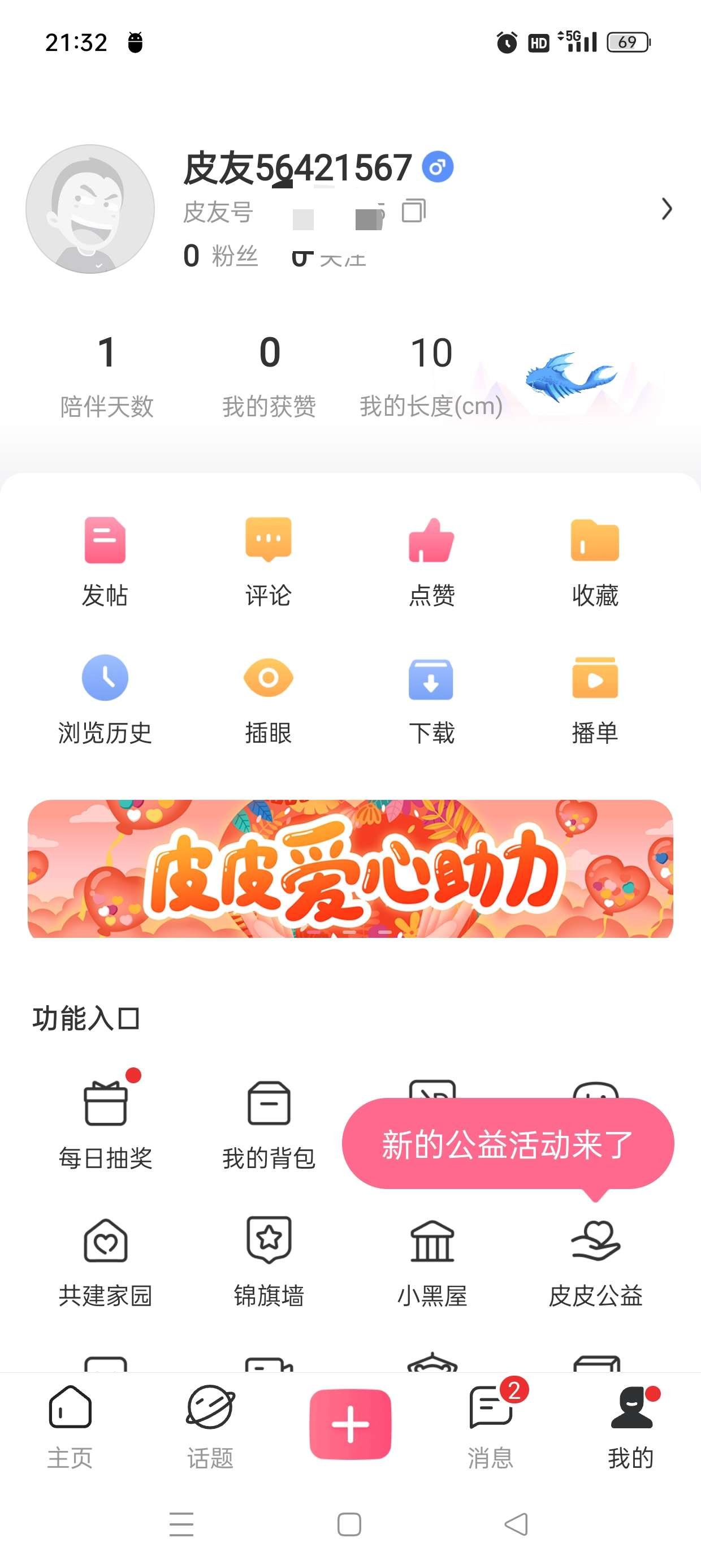This screenshot has width=701, height=1568.
Task: Open the 锦旗墙 banner wall
Action: tap(269, 1261)
